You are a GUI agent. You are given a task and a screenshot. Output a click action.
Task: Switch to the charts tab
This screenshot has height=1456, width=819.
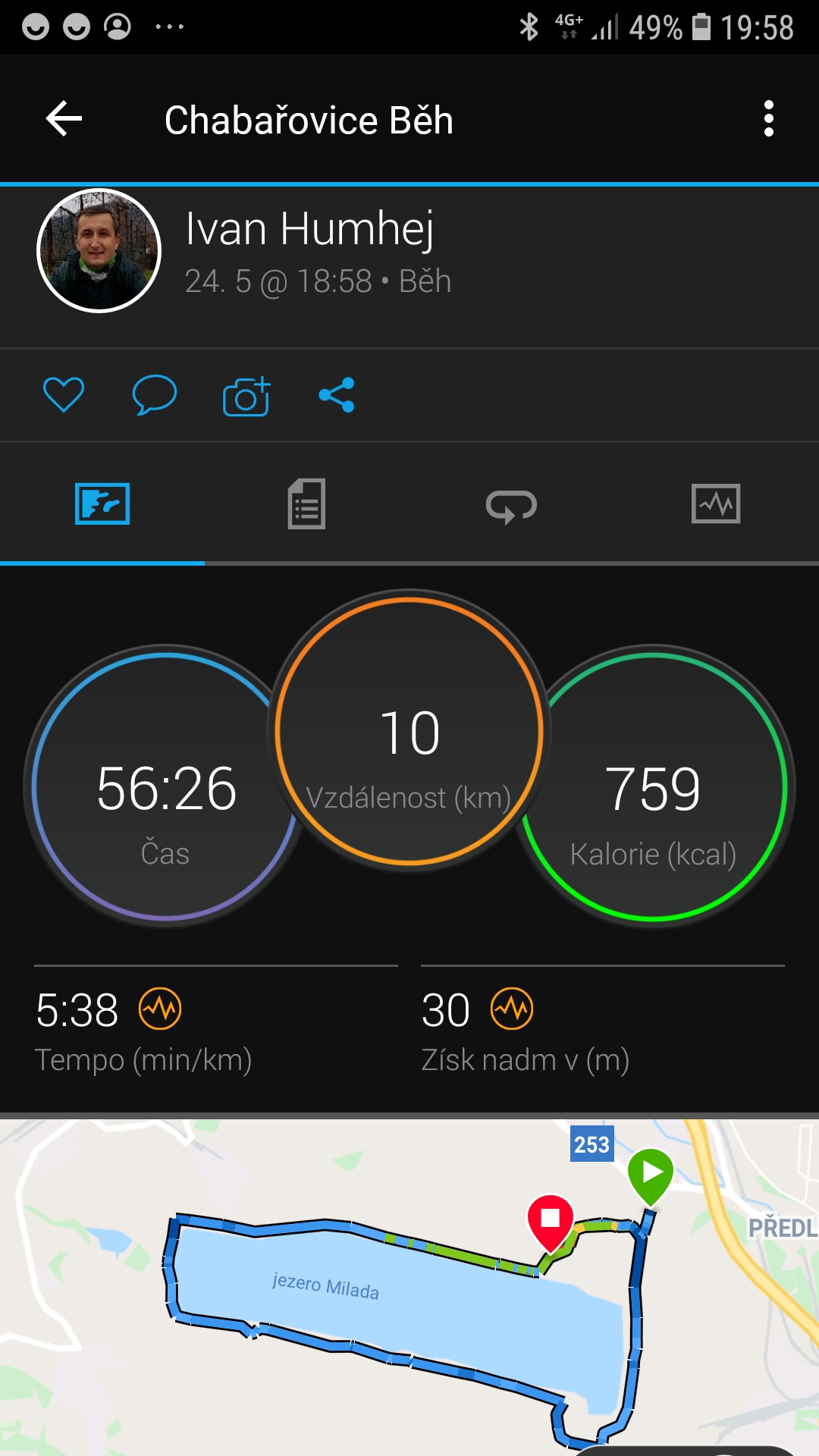click(716, 504)
